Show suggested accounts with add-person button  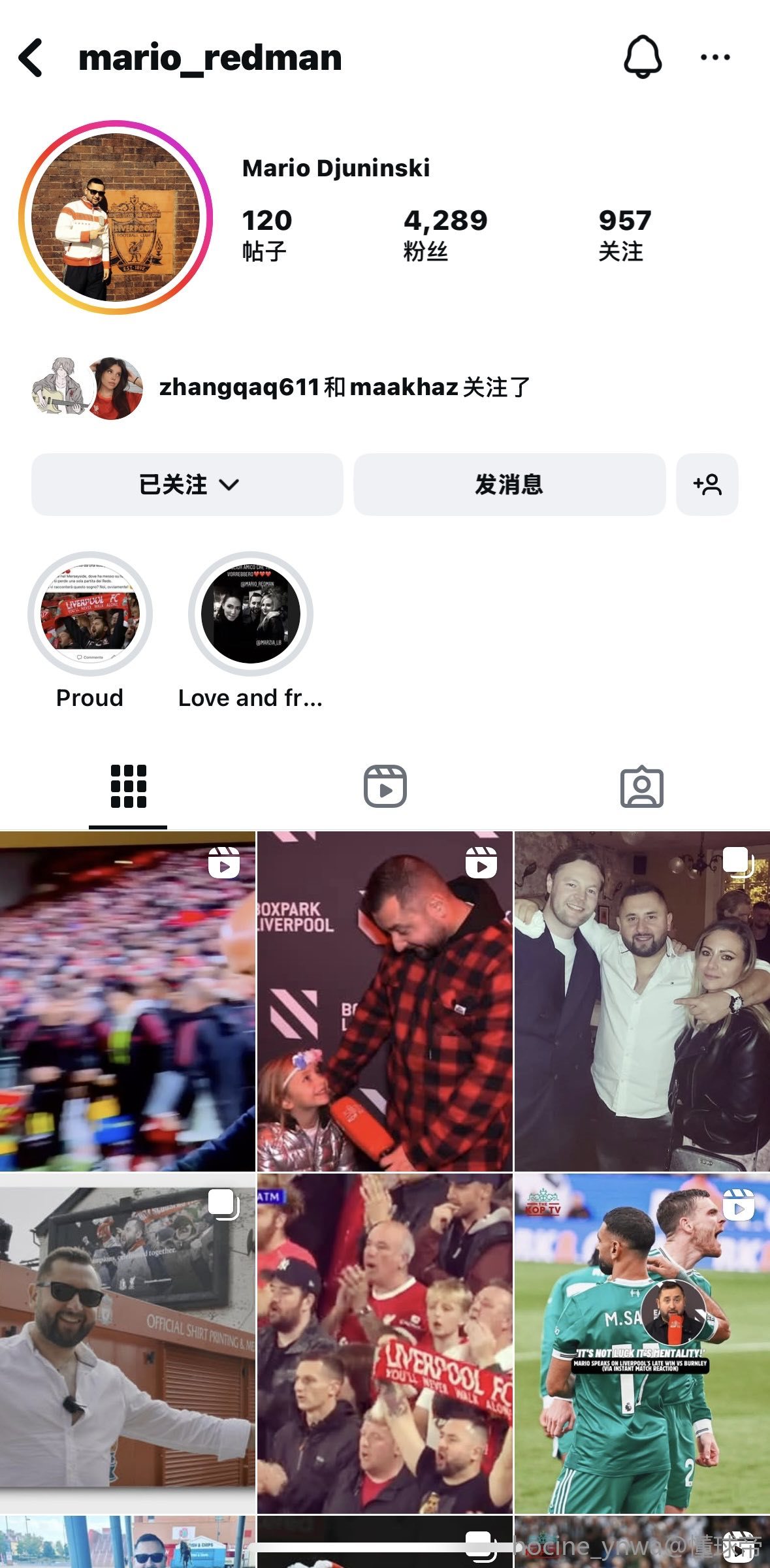[707, 485]
